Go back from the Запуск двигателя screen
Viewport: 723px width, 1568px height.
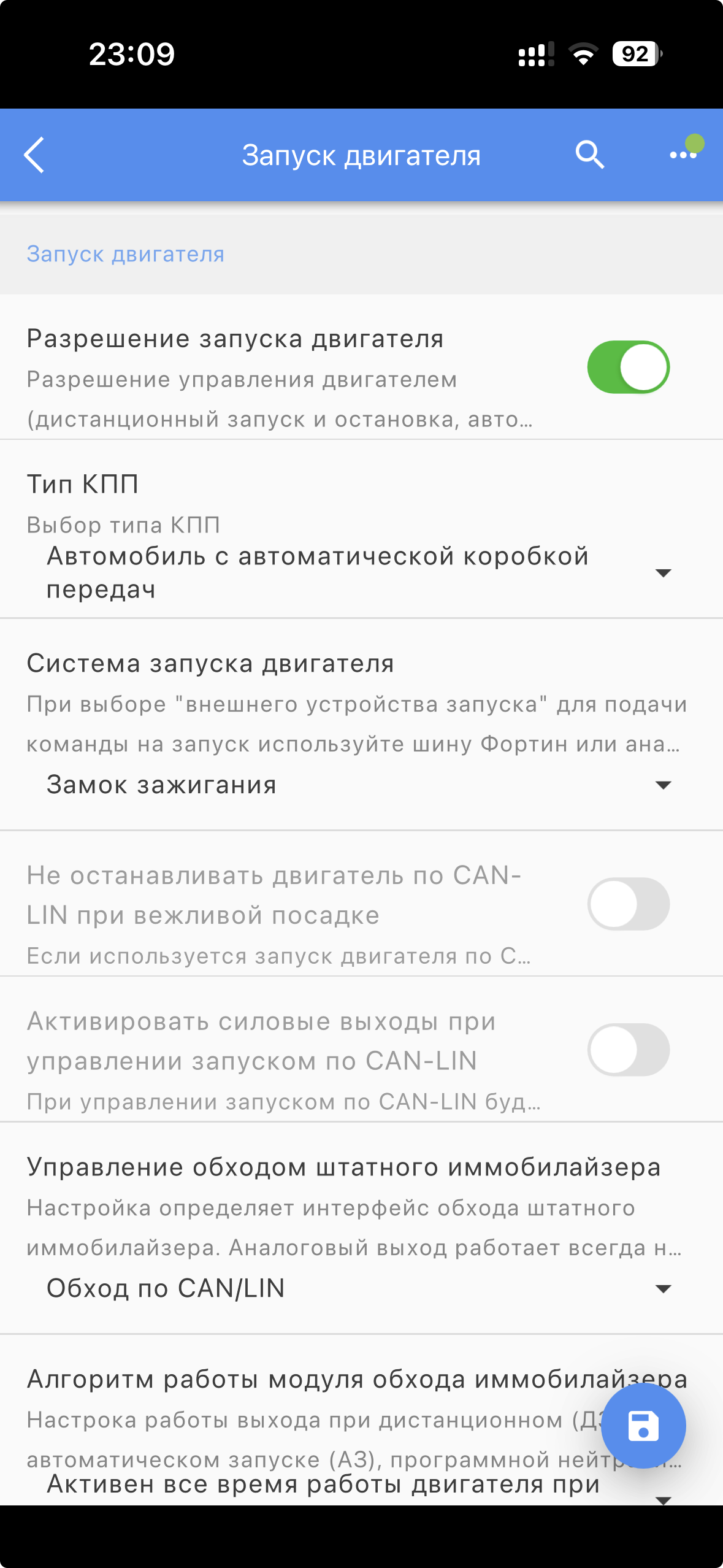(x=35, y=155)
